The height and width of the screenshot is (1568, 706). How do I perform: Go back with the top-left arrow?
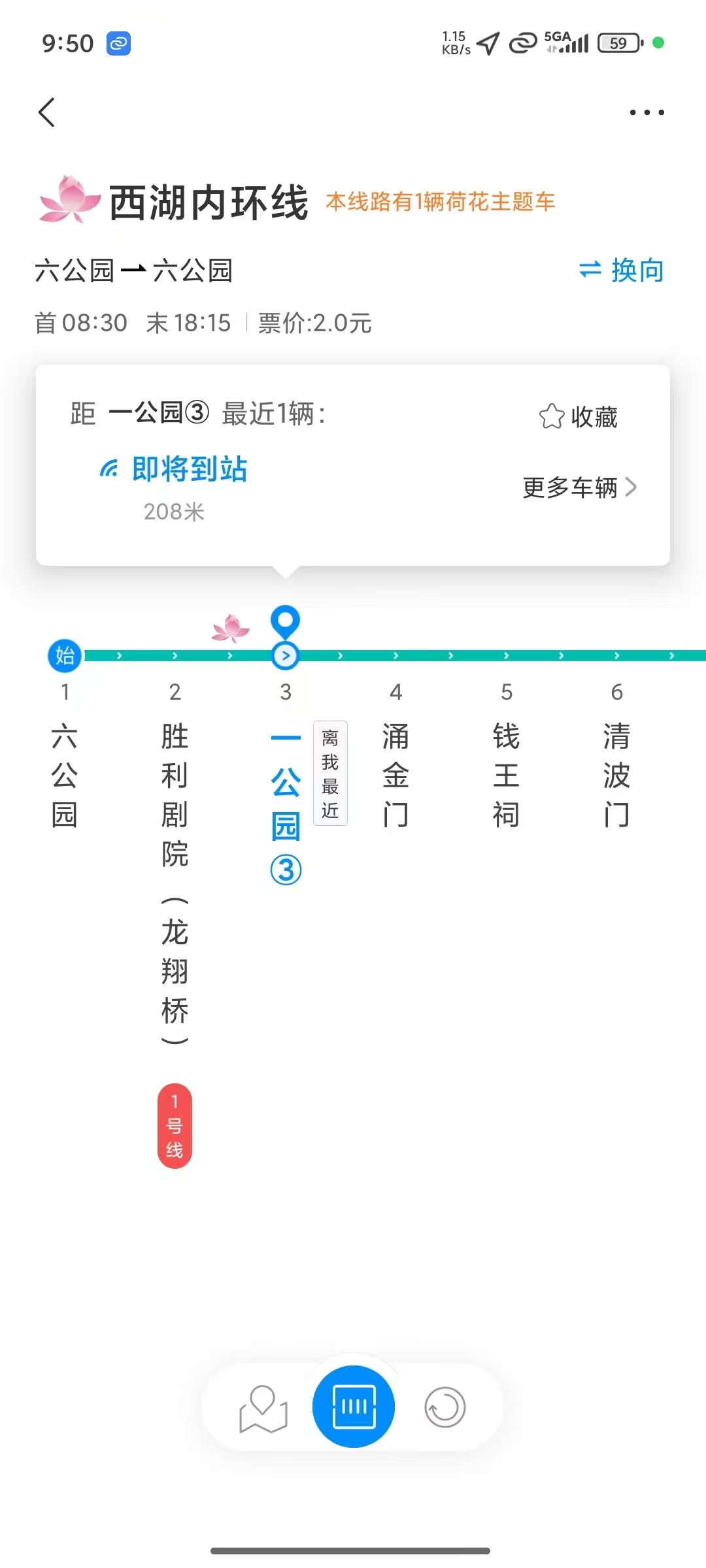47,112
